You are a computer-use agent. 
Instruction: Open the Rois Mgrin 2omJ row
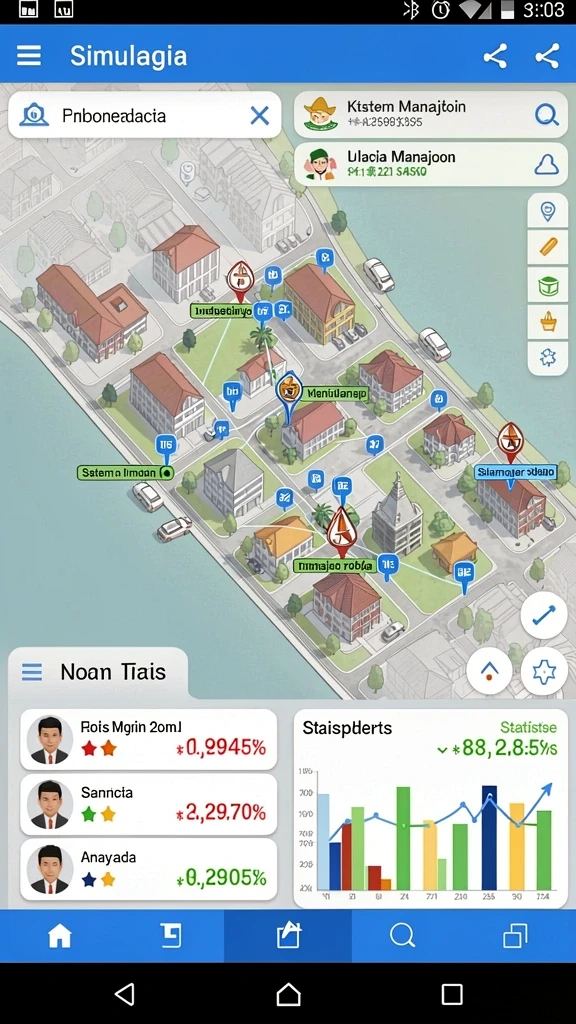pyautogui.click(x=148, y=740)
